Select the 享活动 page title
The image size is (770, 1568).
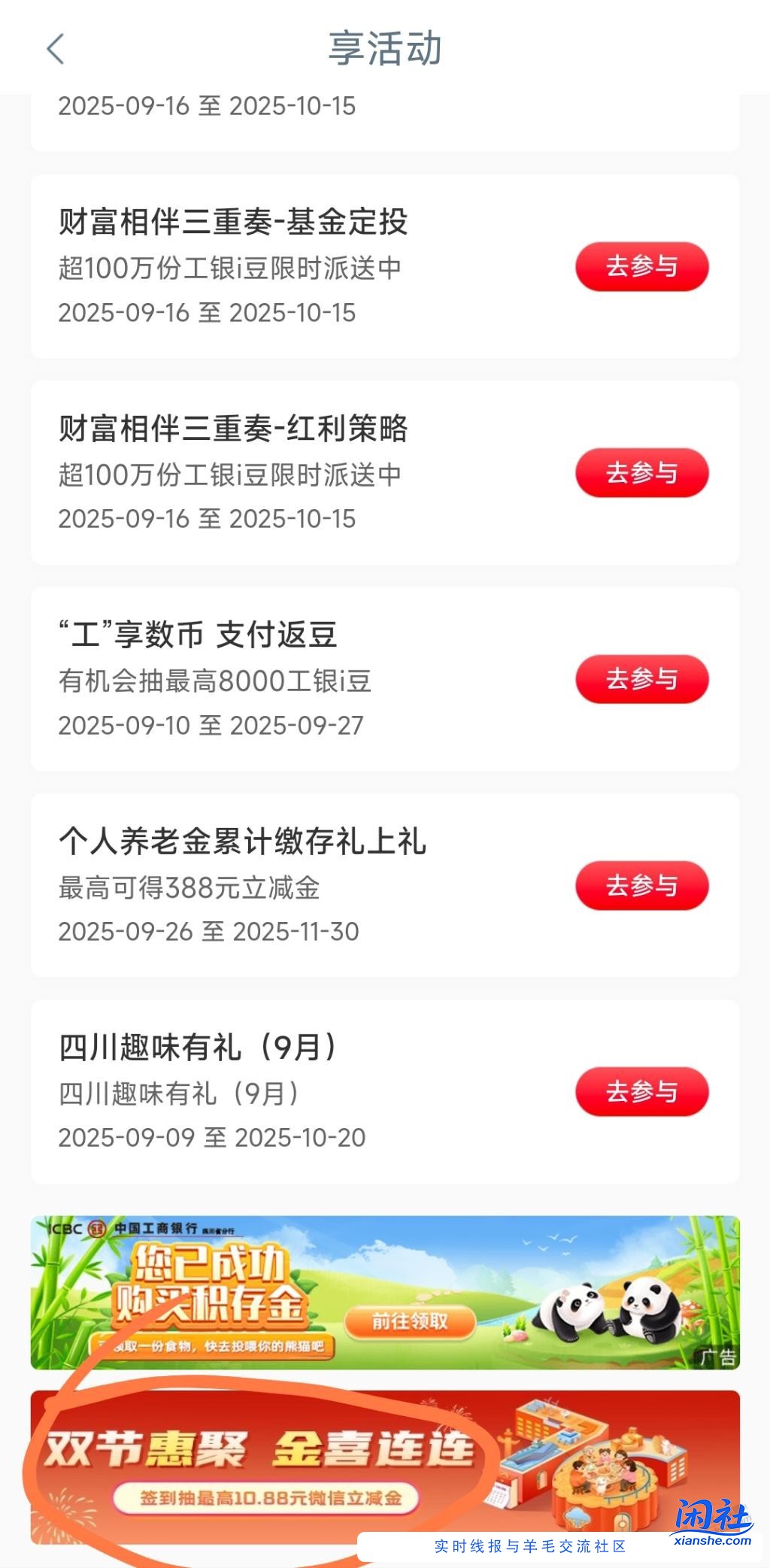(385, 50)
